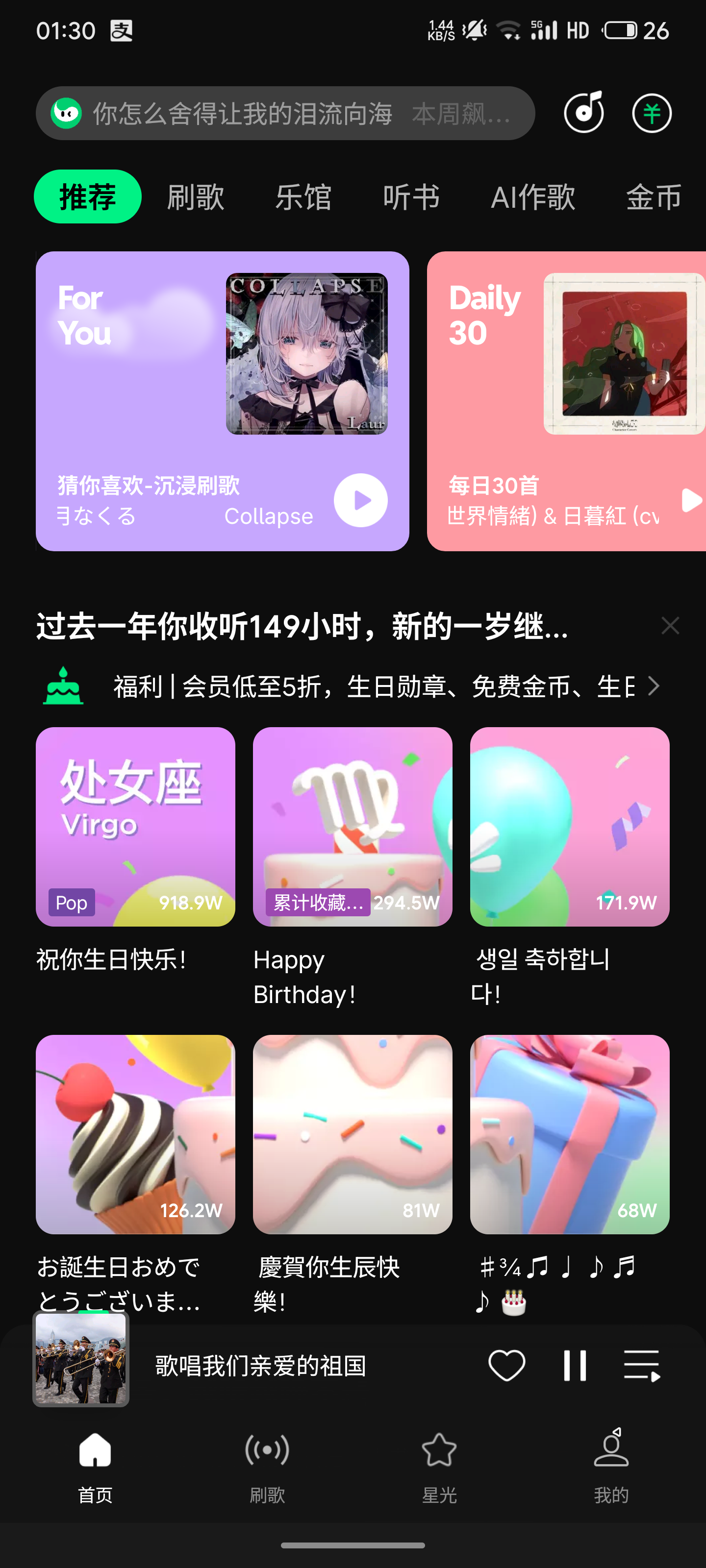Play the For You 猜你喜欢 mix

click(x=361, y=500)
